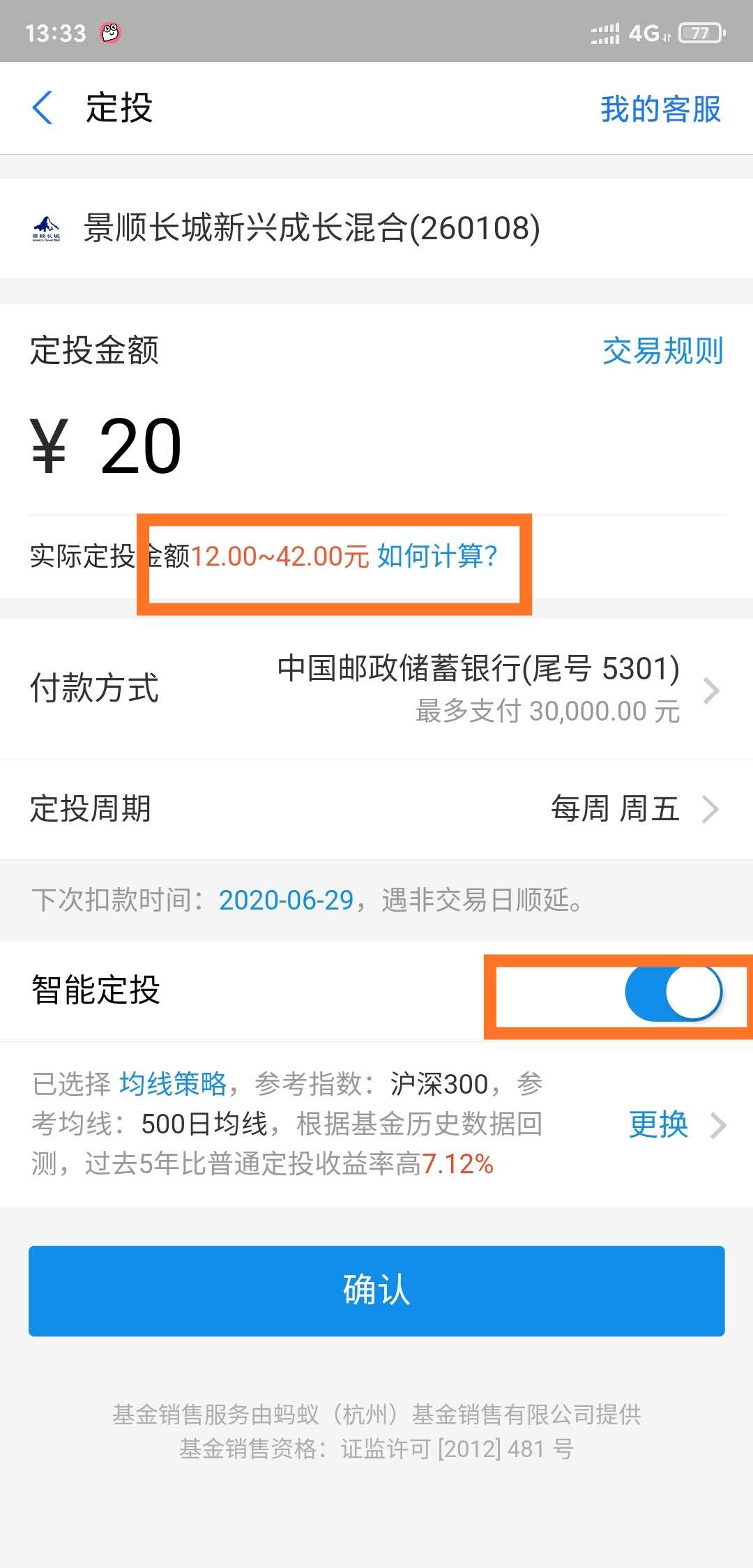Click the 如何计算? link
753x1568 pixels.
(437, 556)
